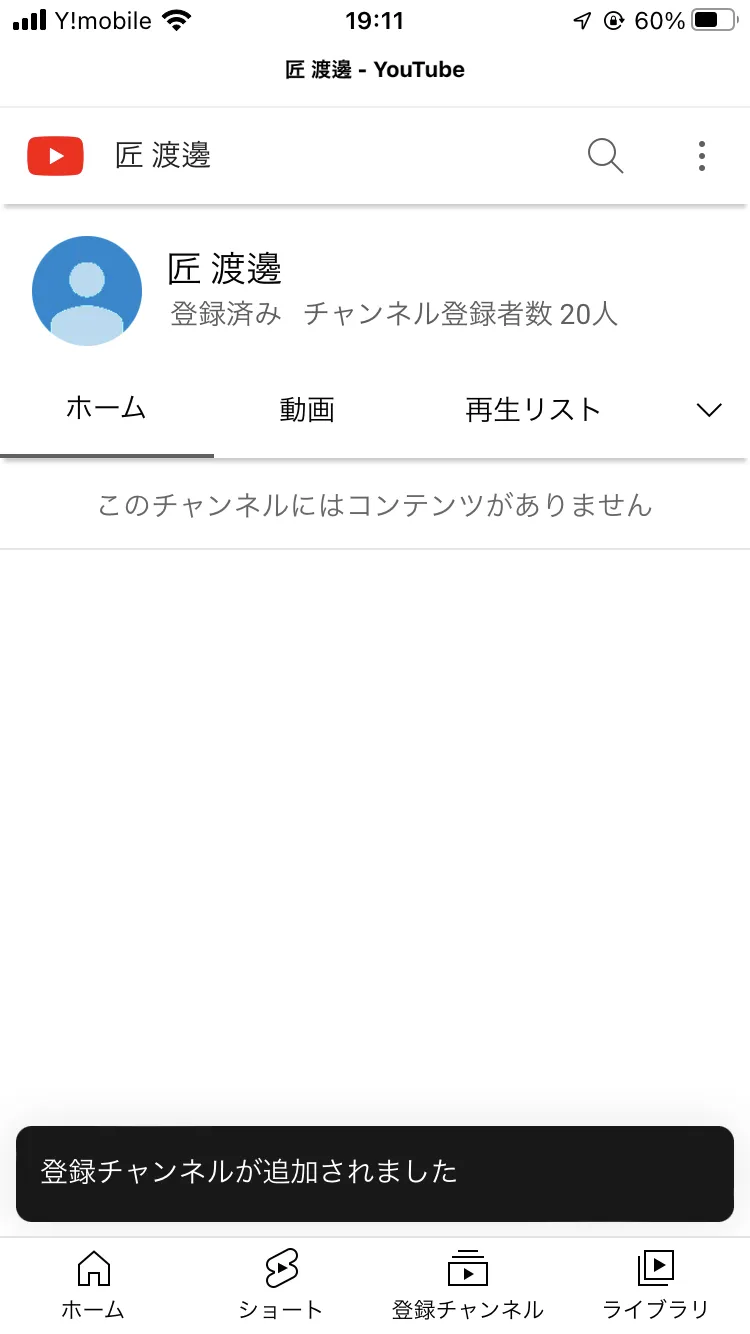Tap the channel avatar of 匠 渡邊
The height and width of the screenshot is (1334, 750).
87,291
